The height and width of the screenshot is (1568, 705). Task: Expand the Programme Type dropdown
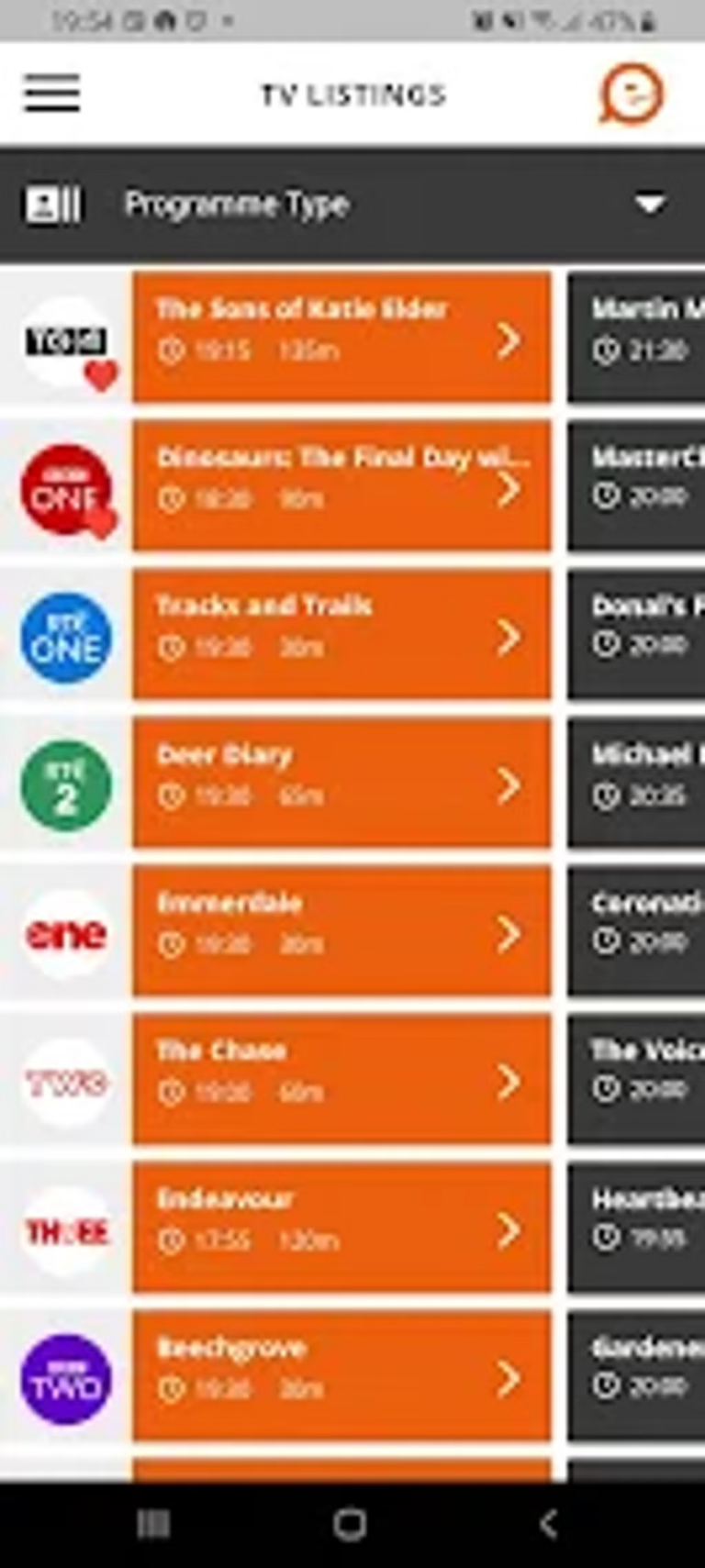650,204
